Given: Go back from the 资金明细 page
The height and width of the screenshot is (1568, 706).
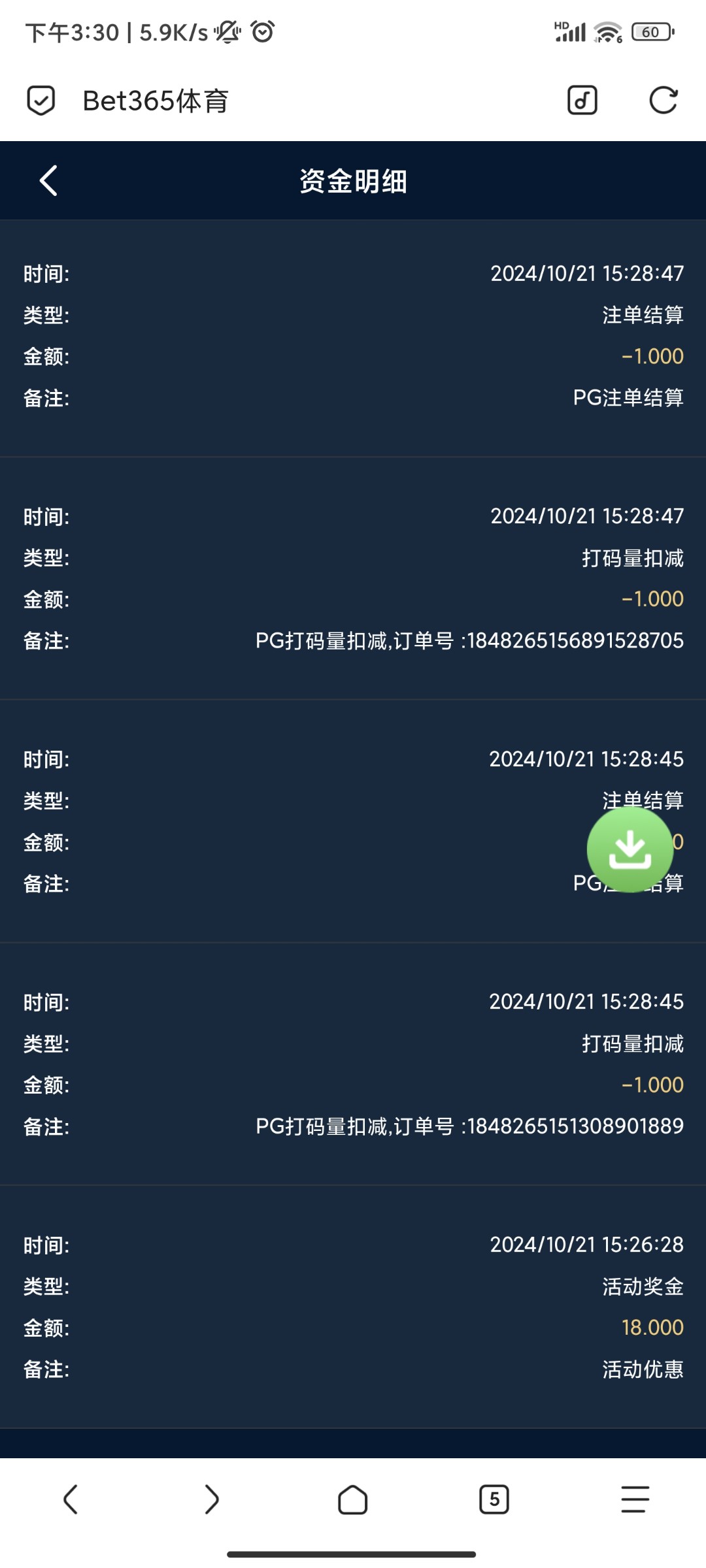Looking at the screenshot, I should (48, 180).
